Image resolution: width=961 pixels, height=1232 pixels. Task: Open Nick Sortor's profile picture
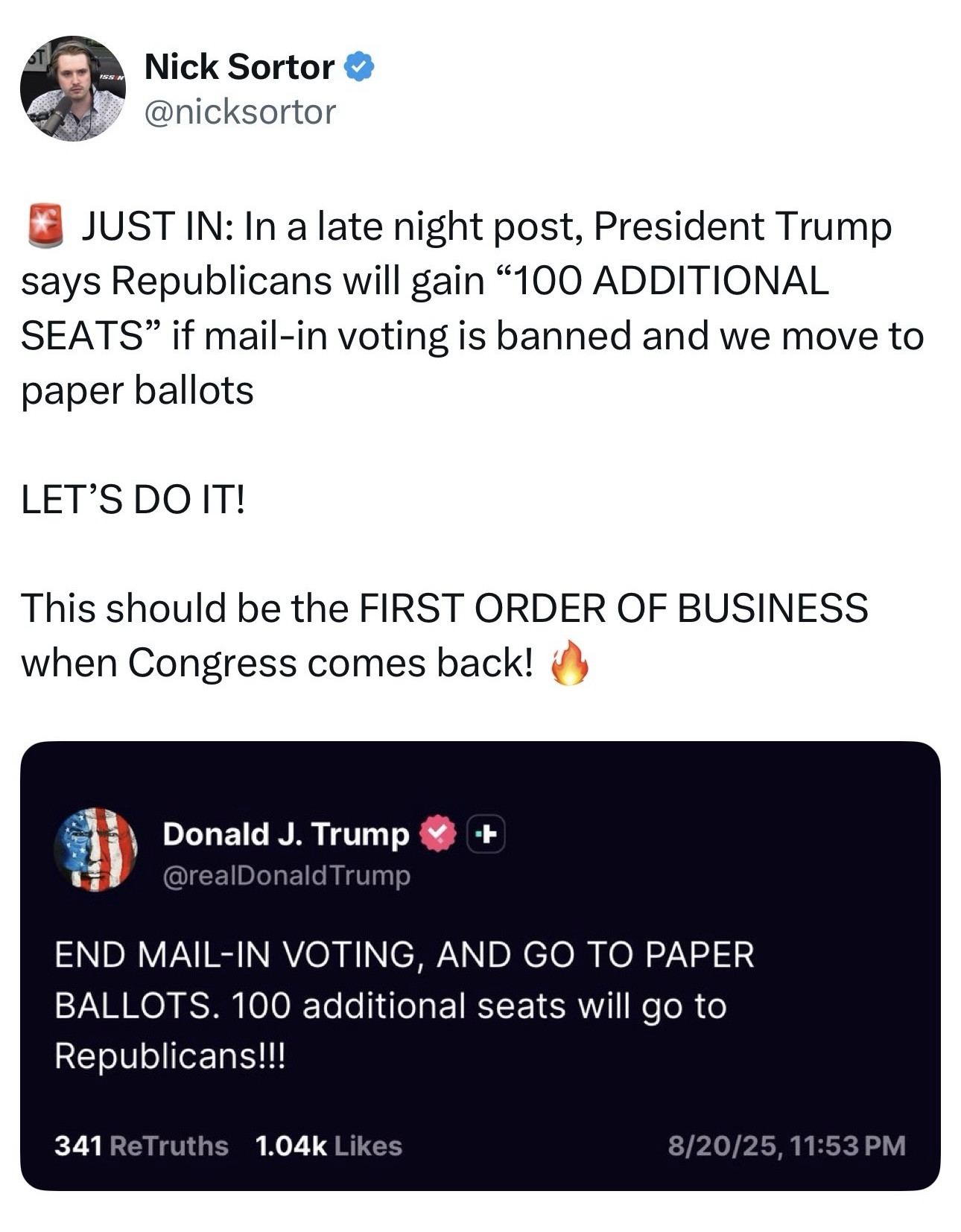click(x=72, y=89)
